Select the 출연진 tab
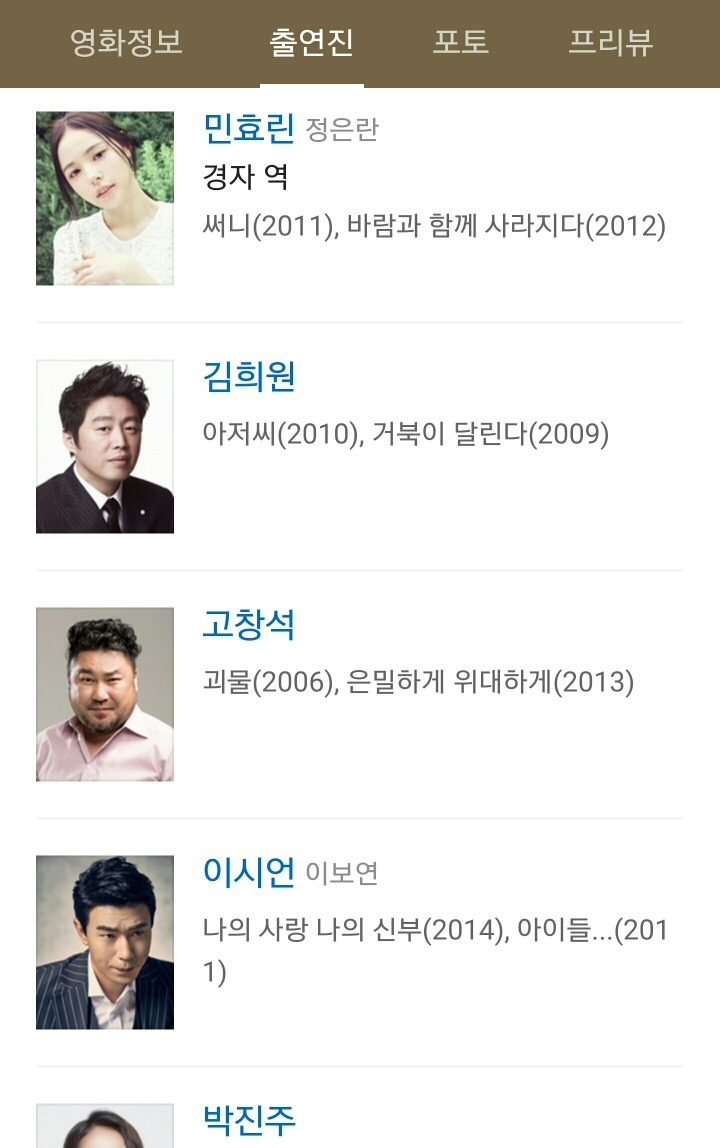 coord(311,43)
